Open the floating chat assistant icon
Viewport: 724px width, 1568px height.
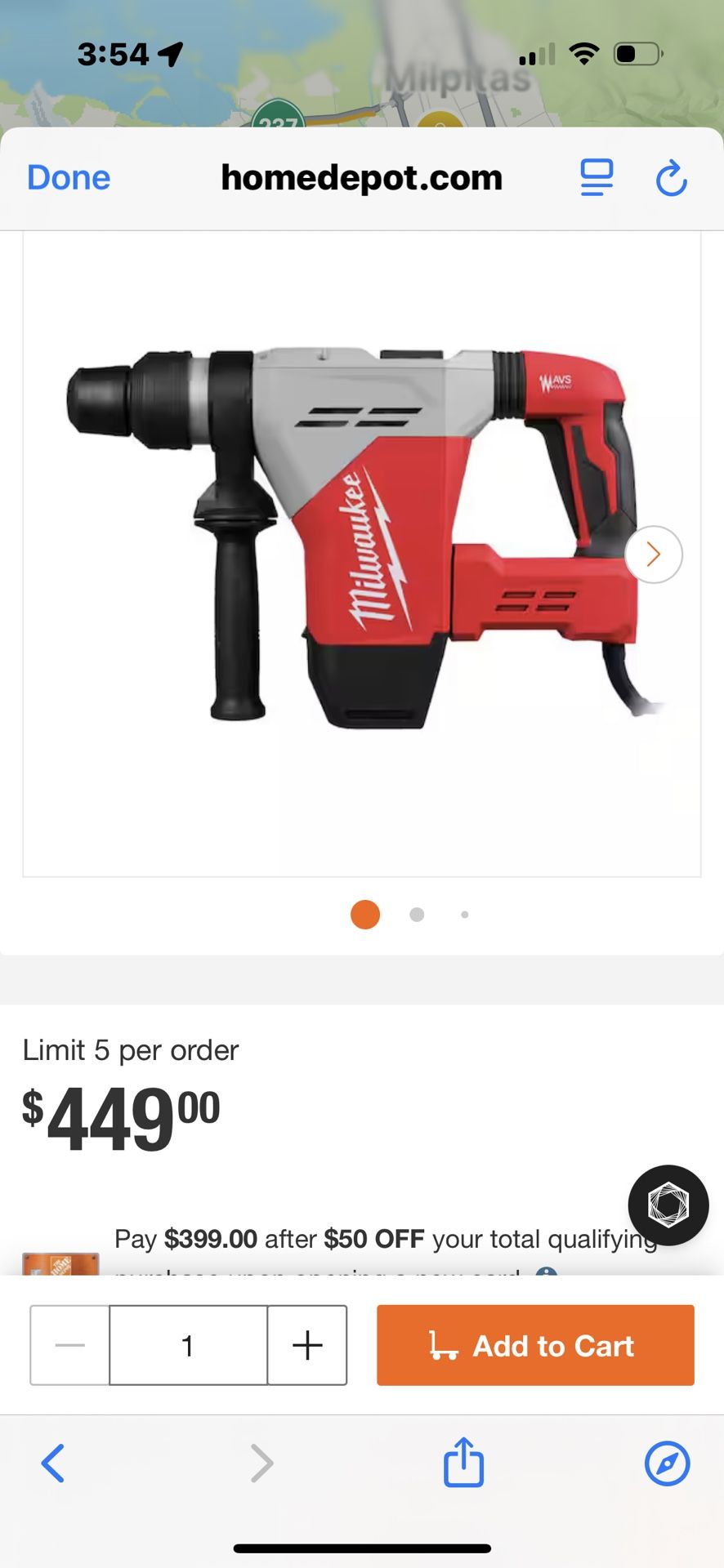click(x=668, y=1205)
